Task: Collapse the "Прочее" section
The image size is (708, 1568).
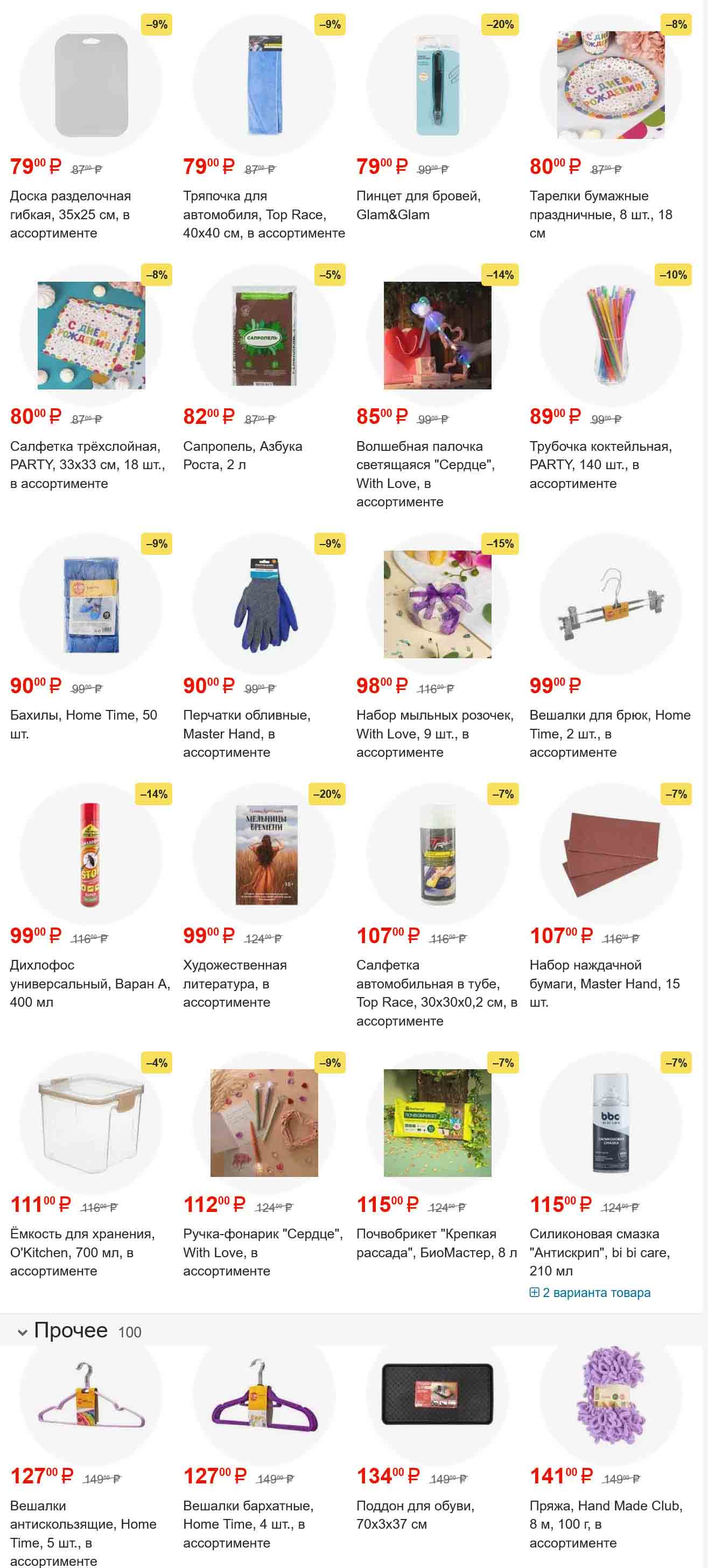Action: (x=23, y=1333)
